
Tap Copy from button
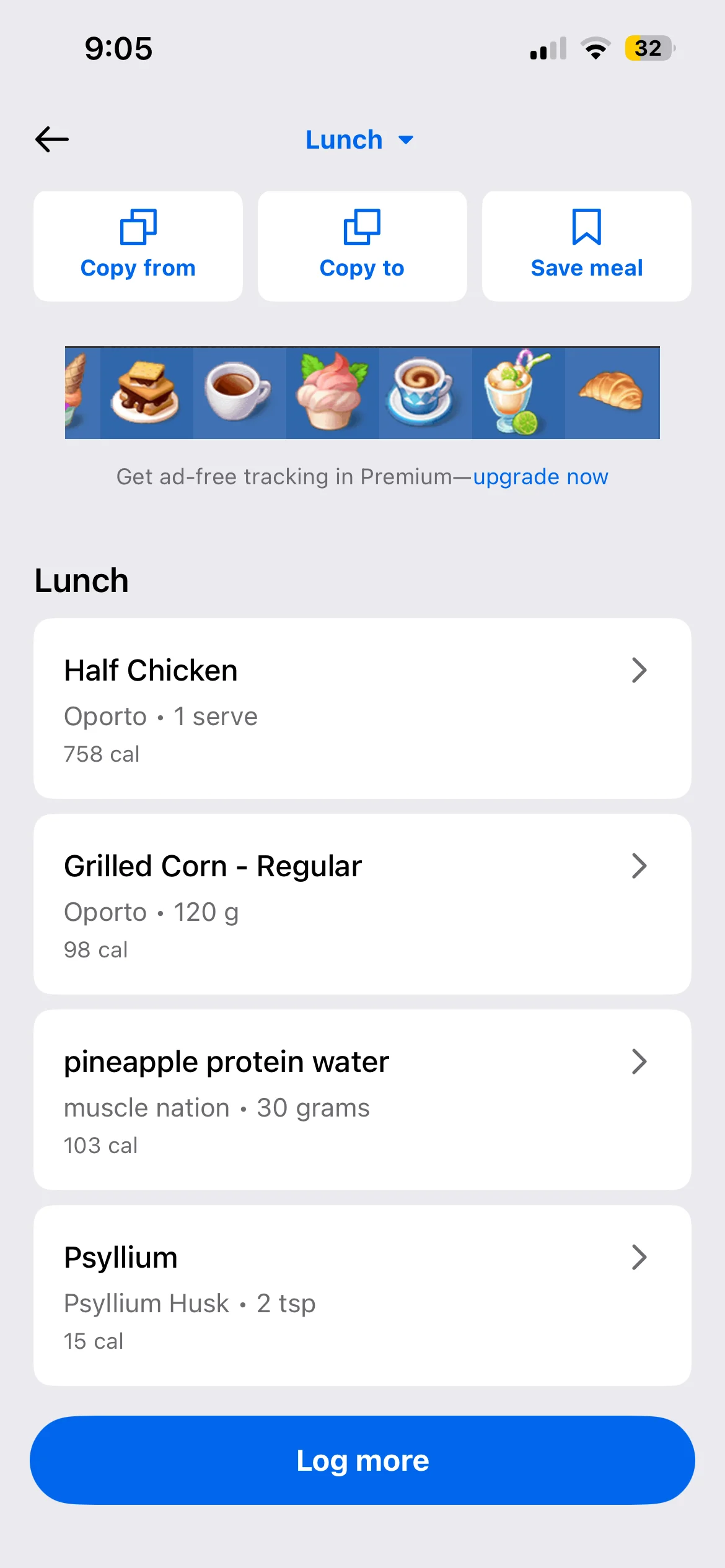[138, 246]
